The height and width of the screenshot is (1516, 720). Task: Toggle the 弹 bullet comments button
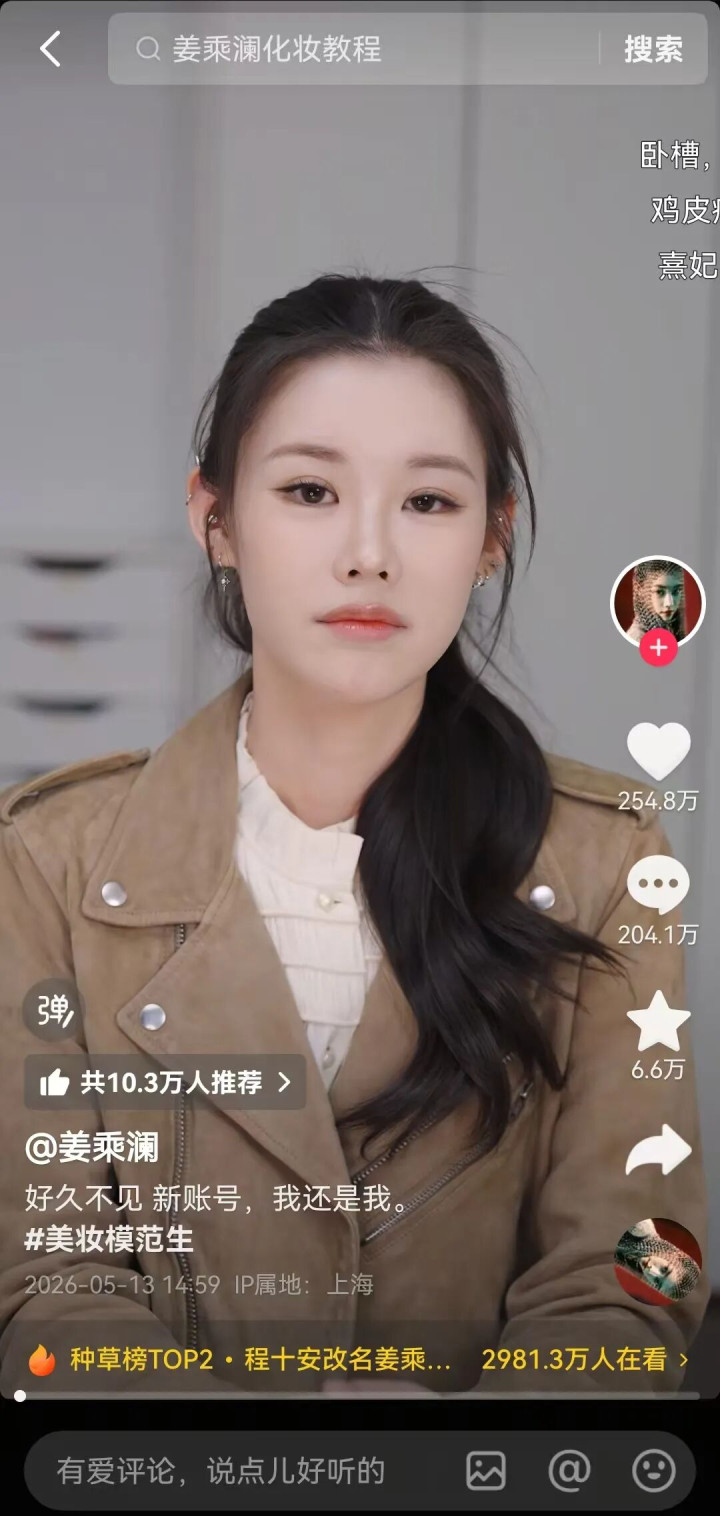pos(53,1010)
